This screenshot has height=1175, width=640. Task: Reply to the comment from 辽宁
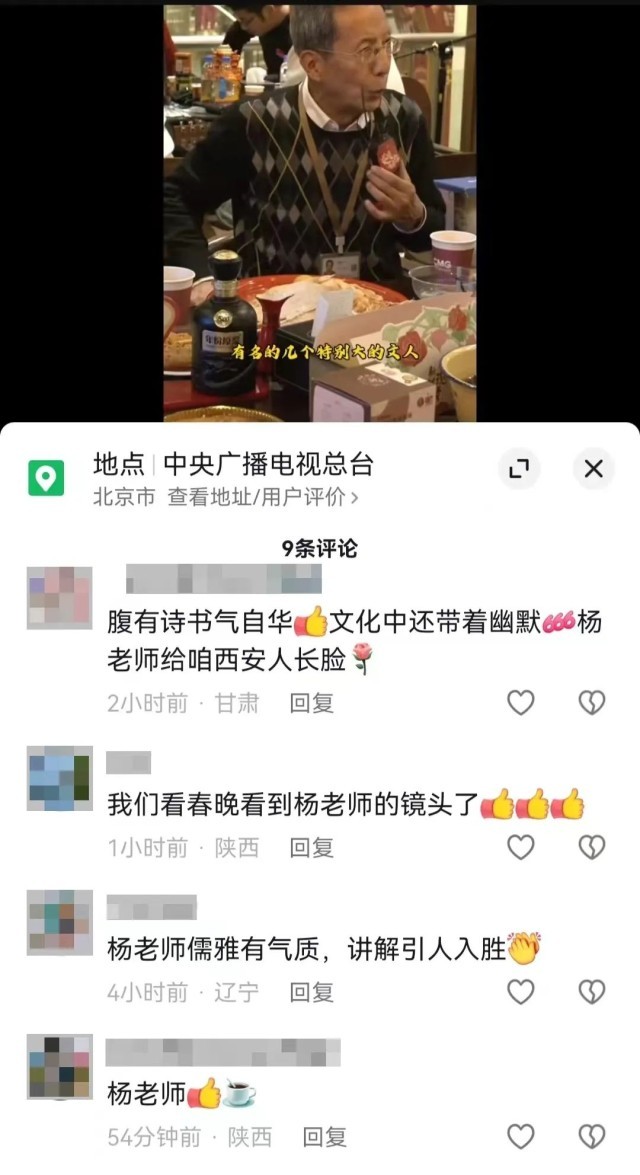(x=311, y=992)
